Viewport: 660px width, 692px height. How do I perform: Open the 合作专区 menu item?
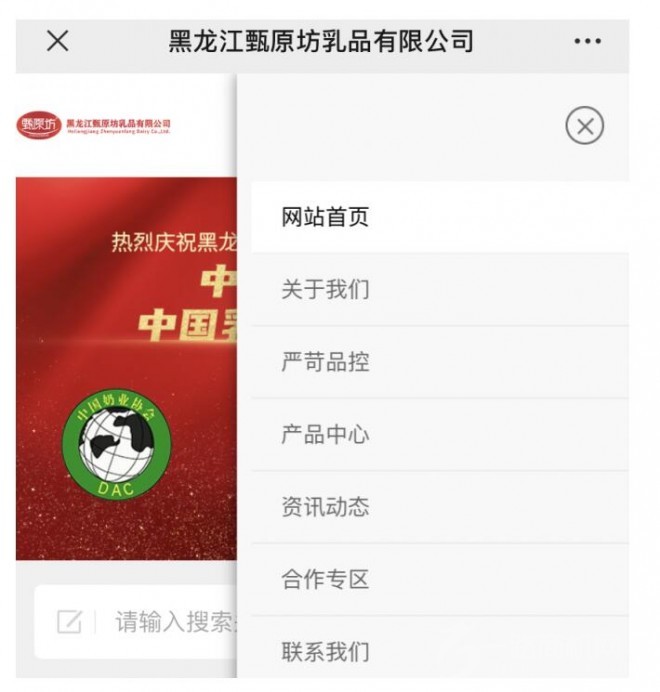pyautogui.click(x=326, y=579)
